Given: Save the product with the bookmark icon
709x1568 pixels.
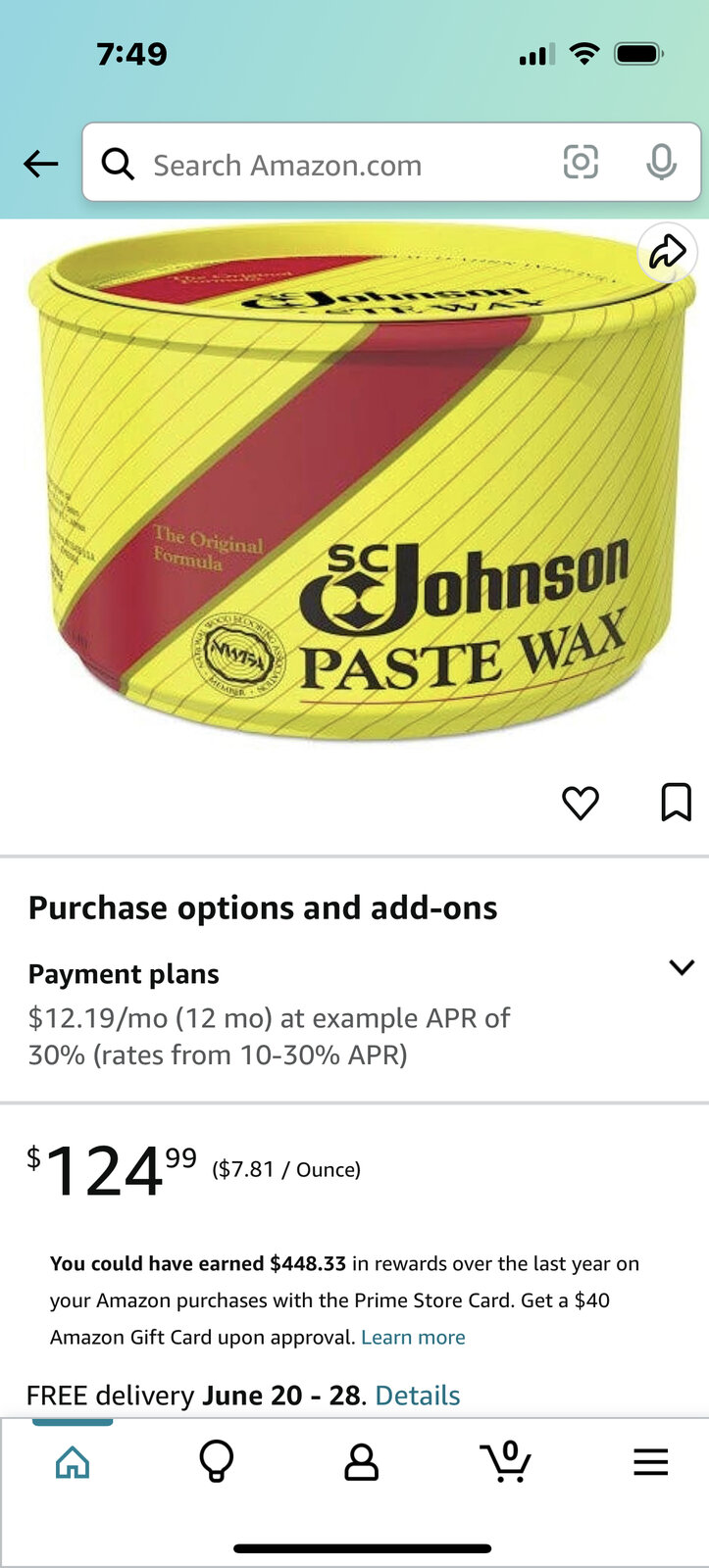Looking at the screenshot, I should tap(676, 803).
